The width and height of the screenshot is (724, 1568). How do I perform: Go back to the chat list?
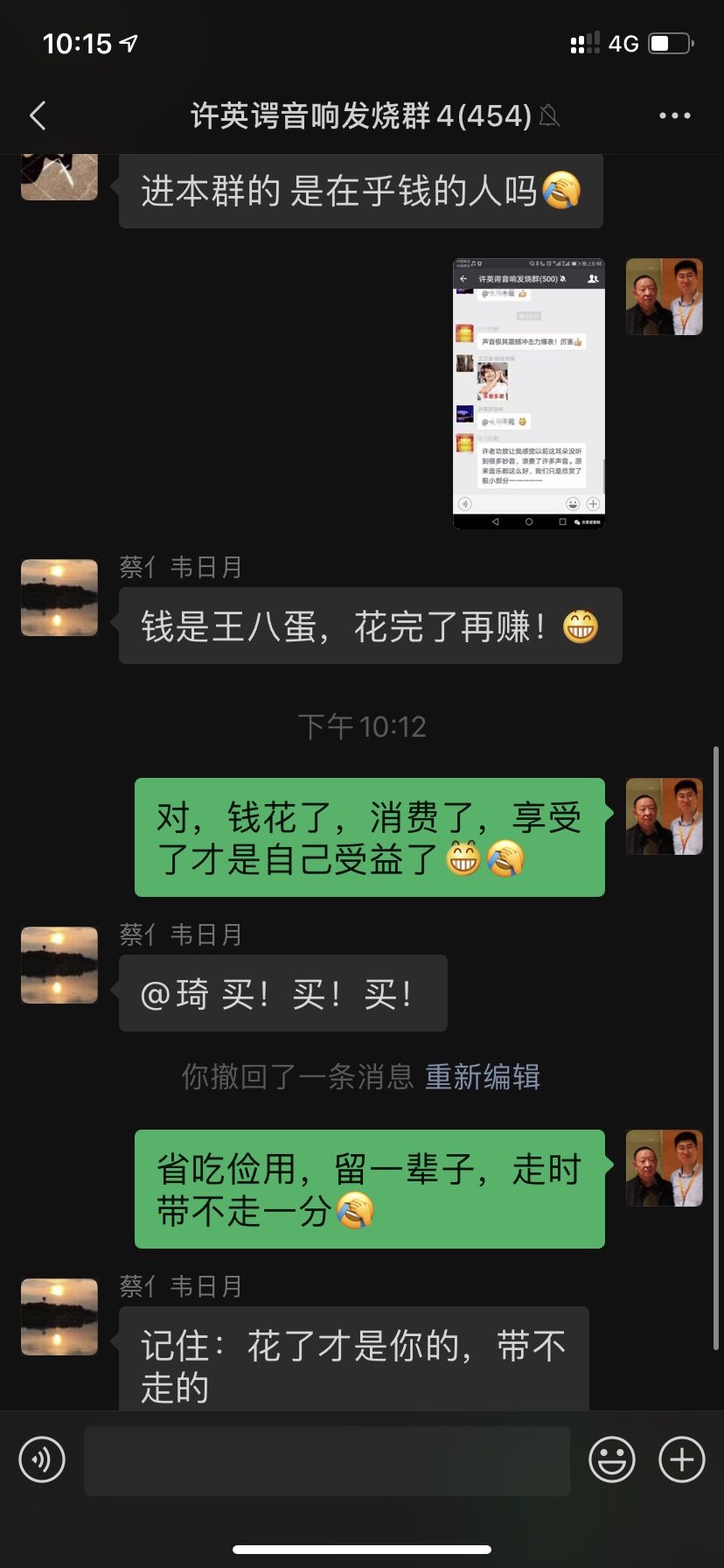[x=38, y=115]
